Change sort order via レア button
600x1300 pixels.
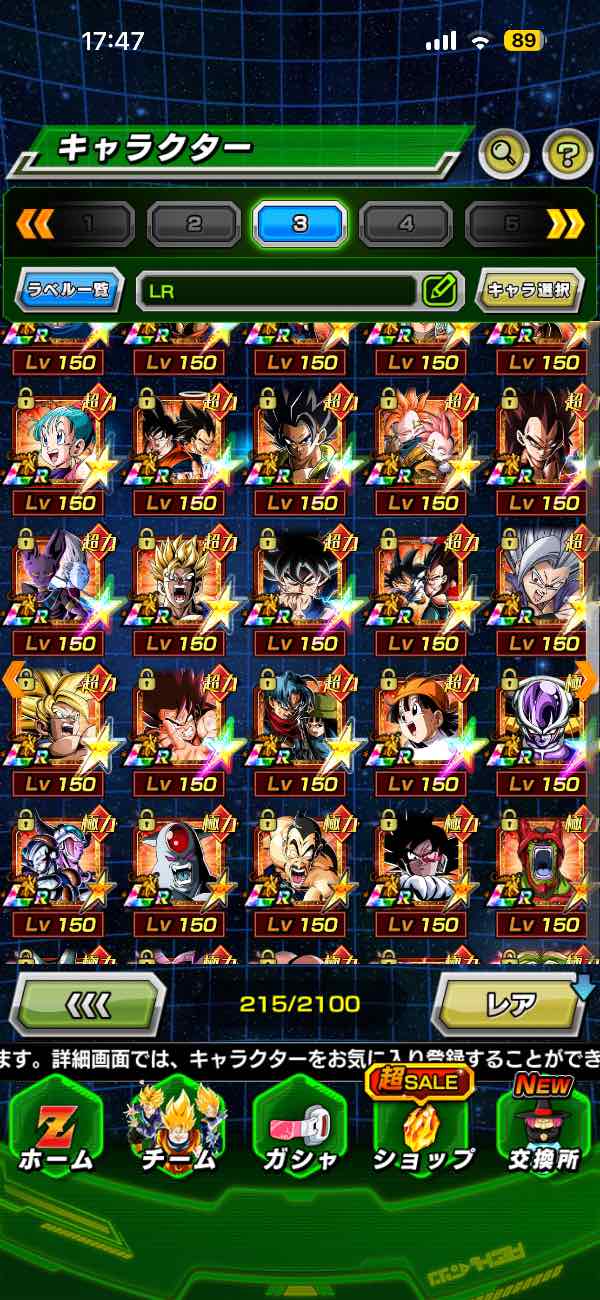[510, 1003]
